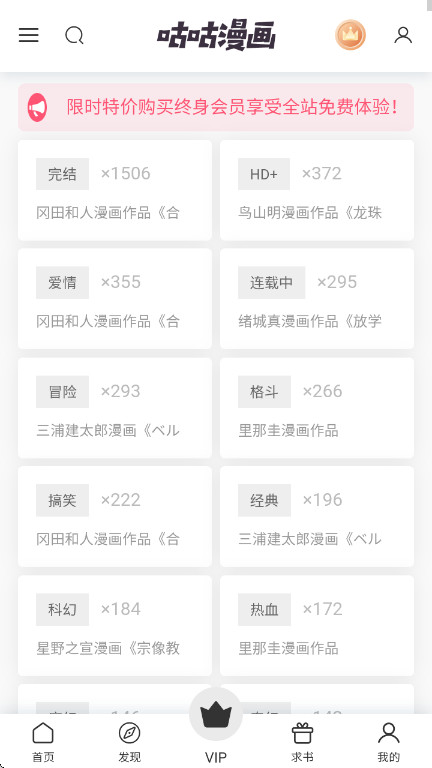This screenshot has width=432, height=768.
Task: Go to the VIP crown tab
Action: click(x=216, y=726)
